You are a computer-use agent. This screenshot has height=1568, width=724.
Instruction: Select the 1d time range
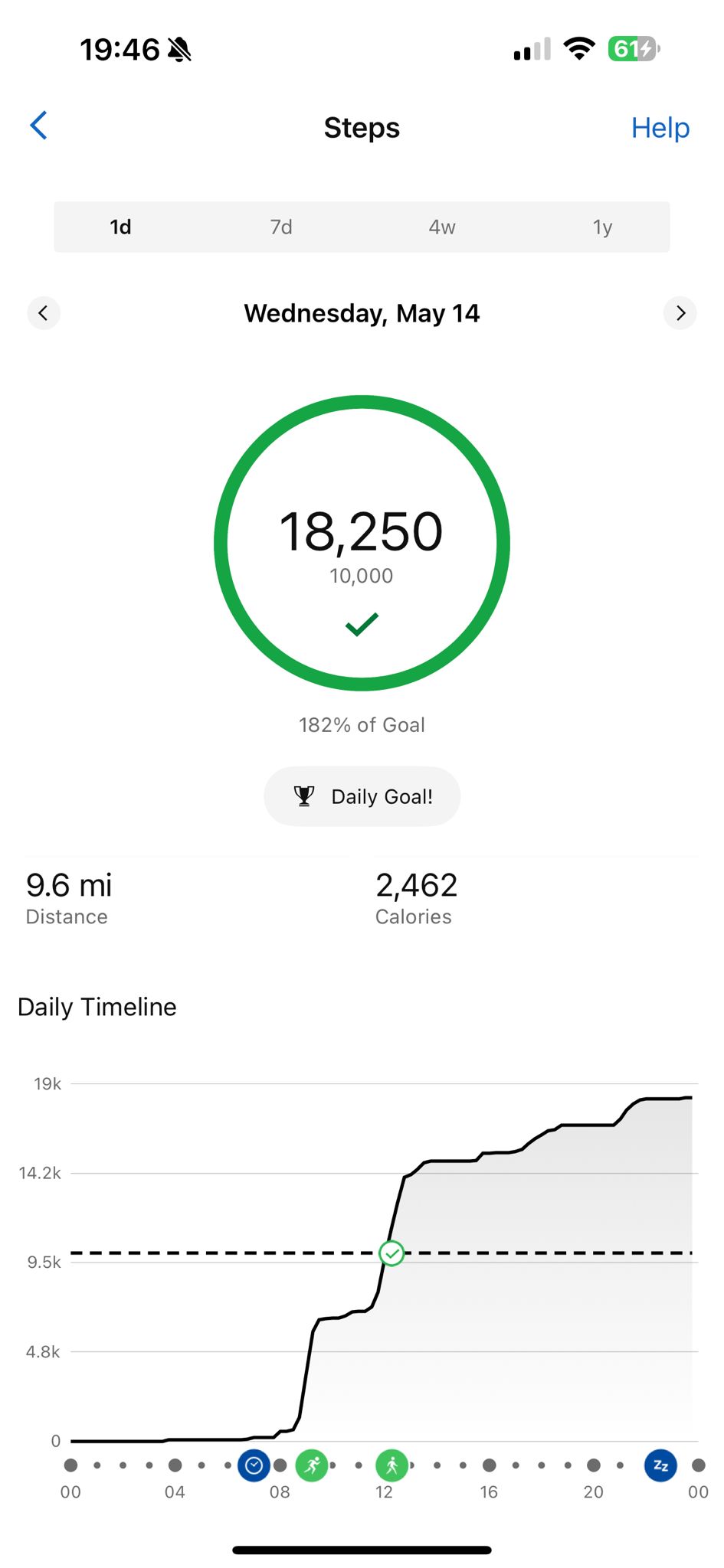point(121,227)
